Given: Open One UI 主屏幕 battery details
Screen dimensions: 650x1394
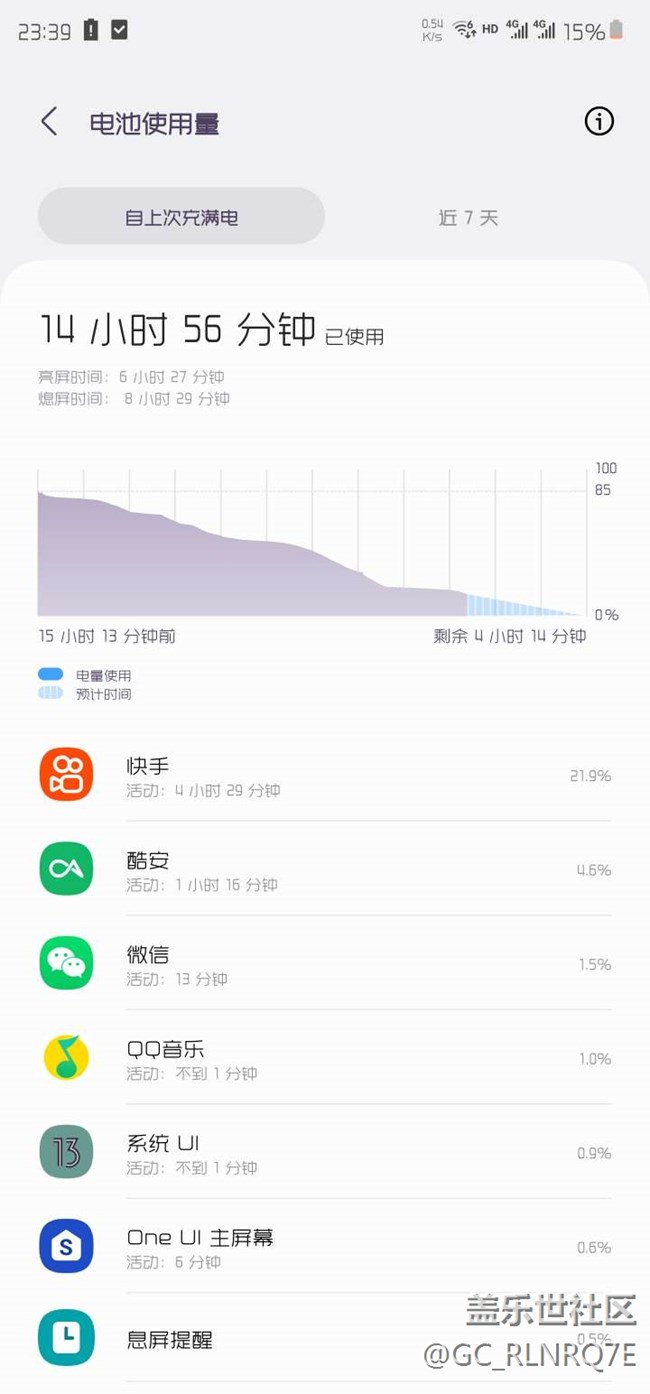Looking at the screenshot, I should (x=324, y=1247).
